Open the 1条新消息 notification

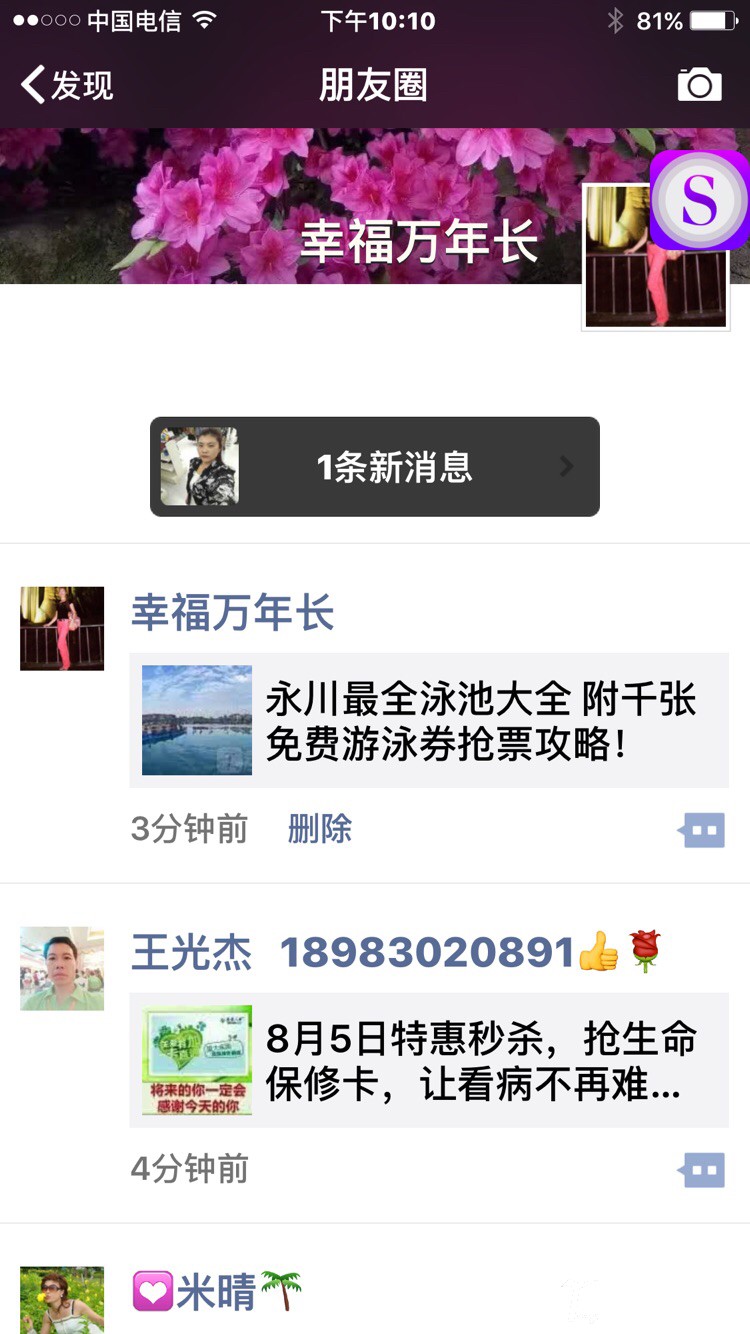(375, 467)
